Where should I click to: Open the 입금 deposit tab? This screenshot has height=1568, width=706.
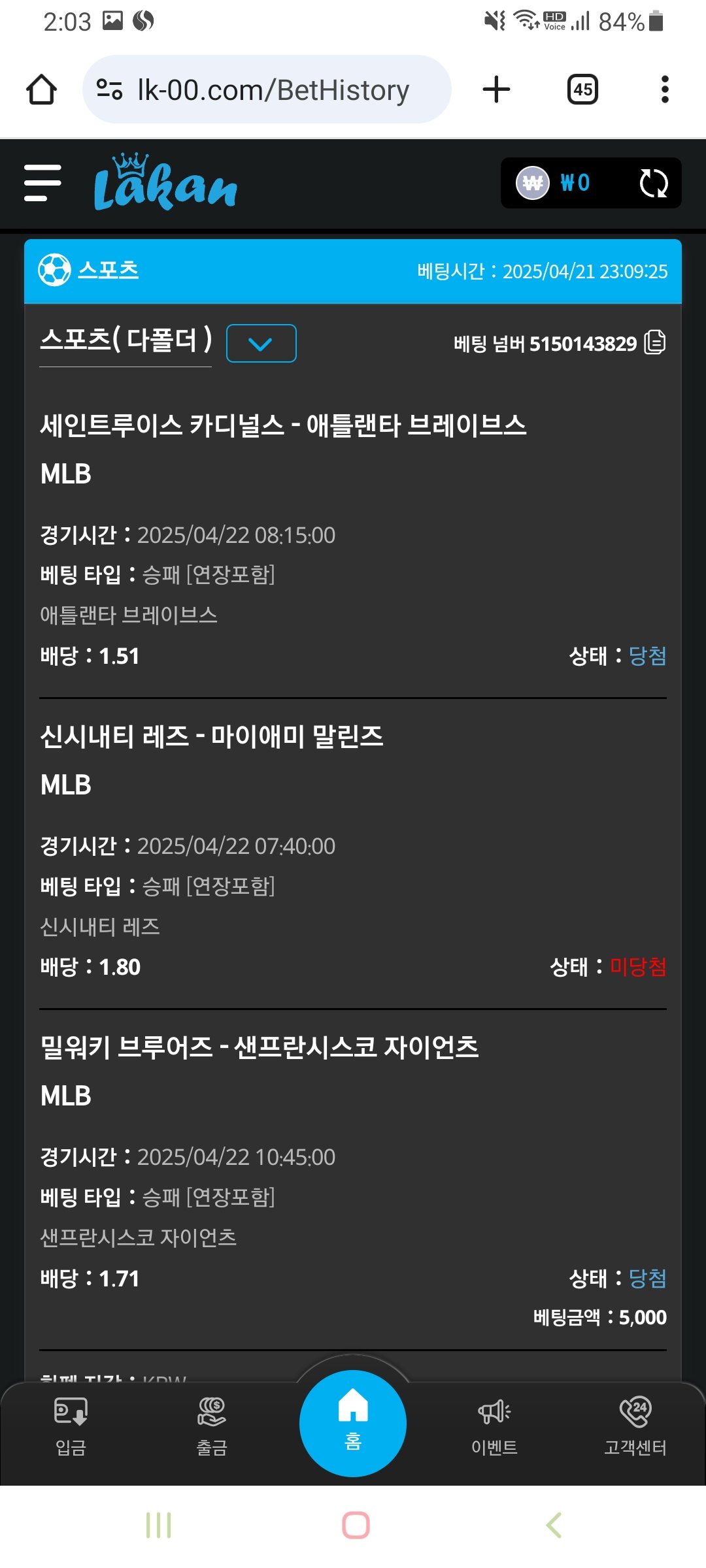pos(71,1426)
